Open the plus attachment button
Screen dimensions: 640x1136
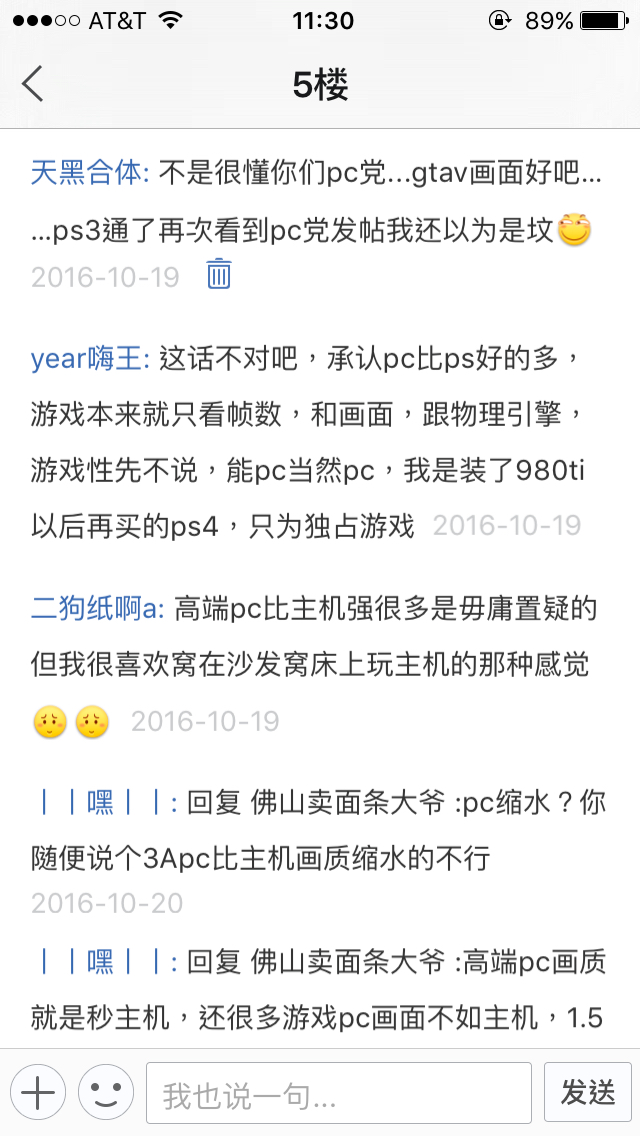38,1092
